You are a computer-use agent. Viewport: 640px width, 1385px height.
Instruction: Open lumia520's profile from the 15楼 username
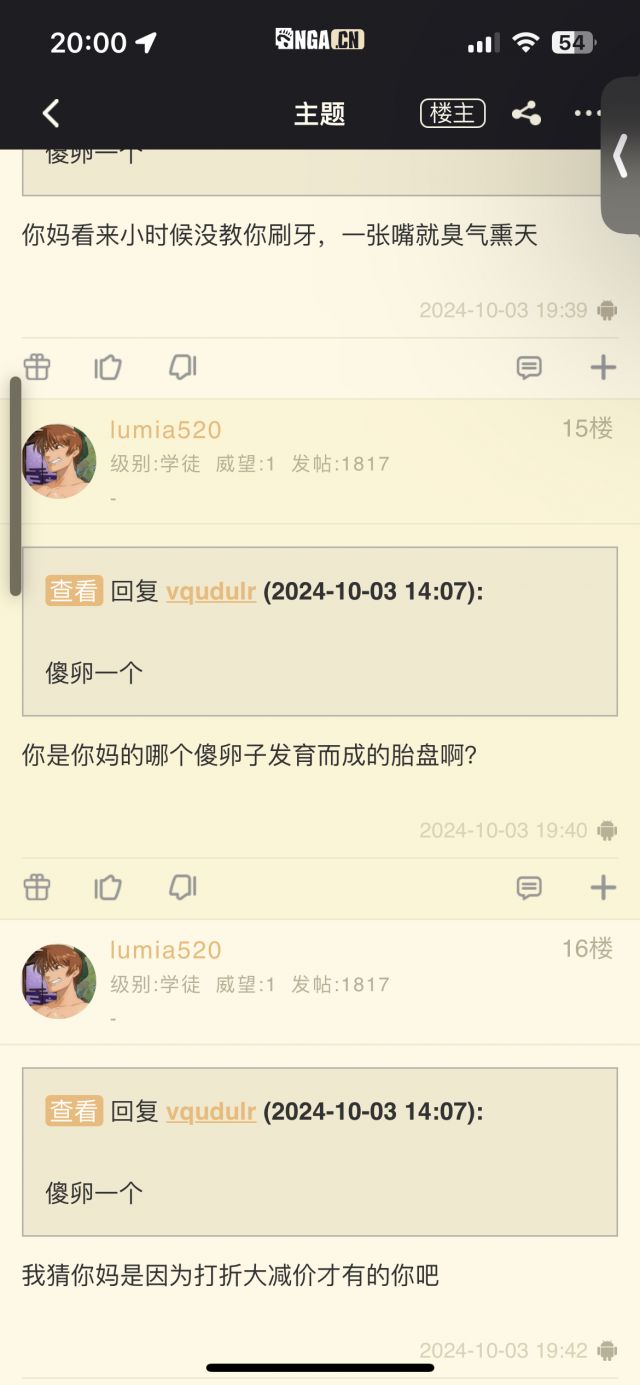click(x=165, y=430)
